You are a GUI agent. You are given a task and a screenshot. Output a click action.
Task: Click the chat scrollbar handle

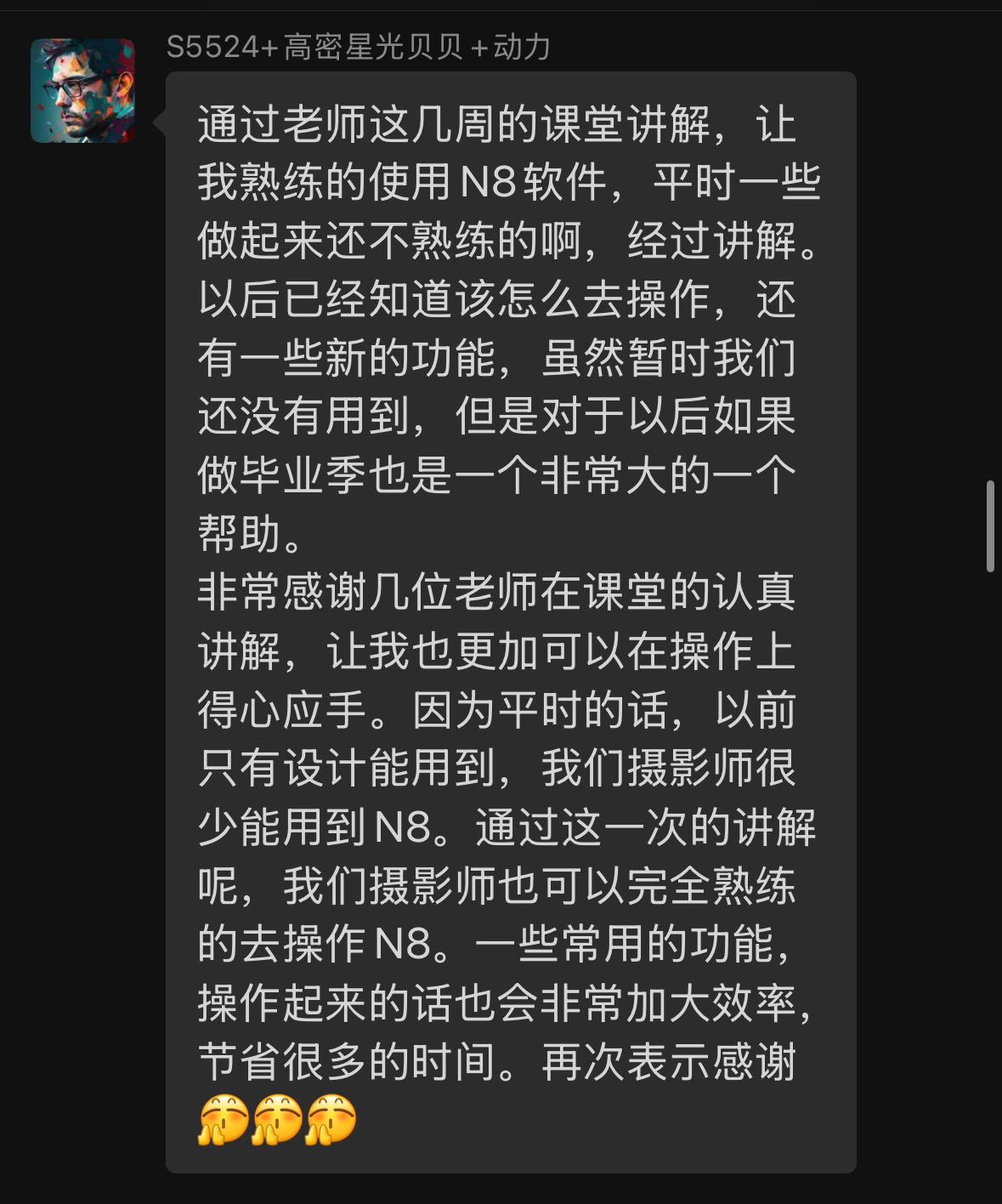pos(990,526)
